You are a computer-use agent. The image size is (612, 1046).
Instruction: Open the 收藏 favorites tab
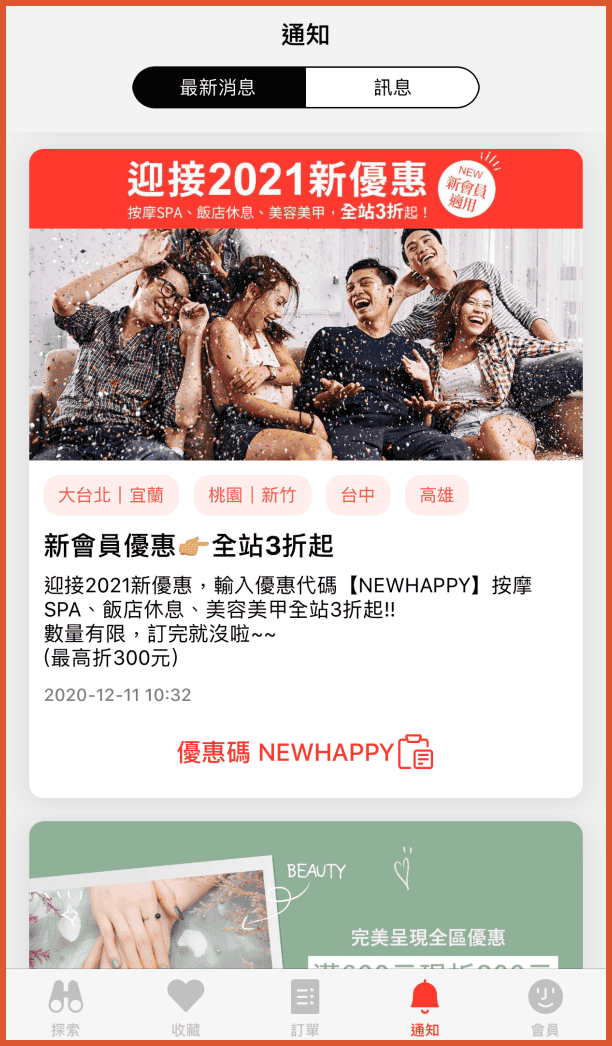coord(185,1007)
